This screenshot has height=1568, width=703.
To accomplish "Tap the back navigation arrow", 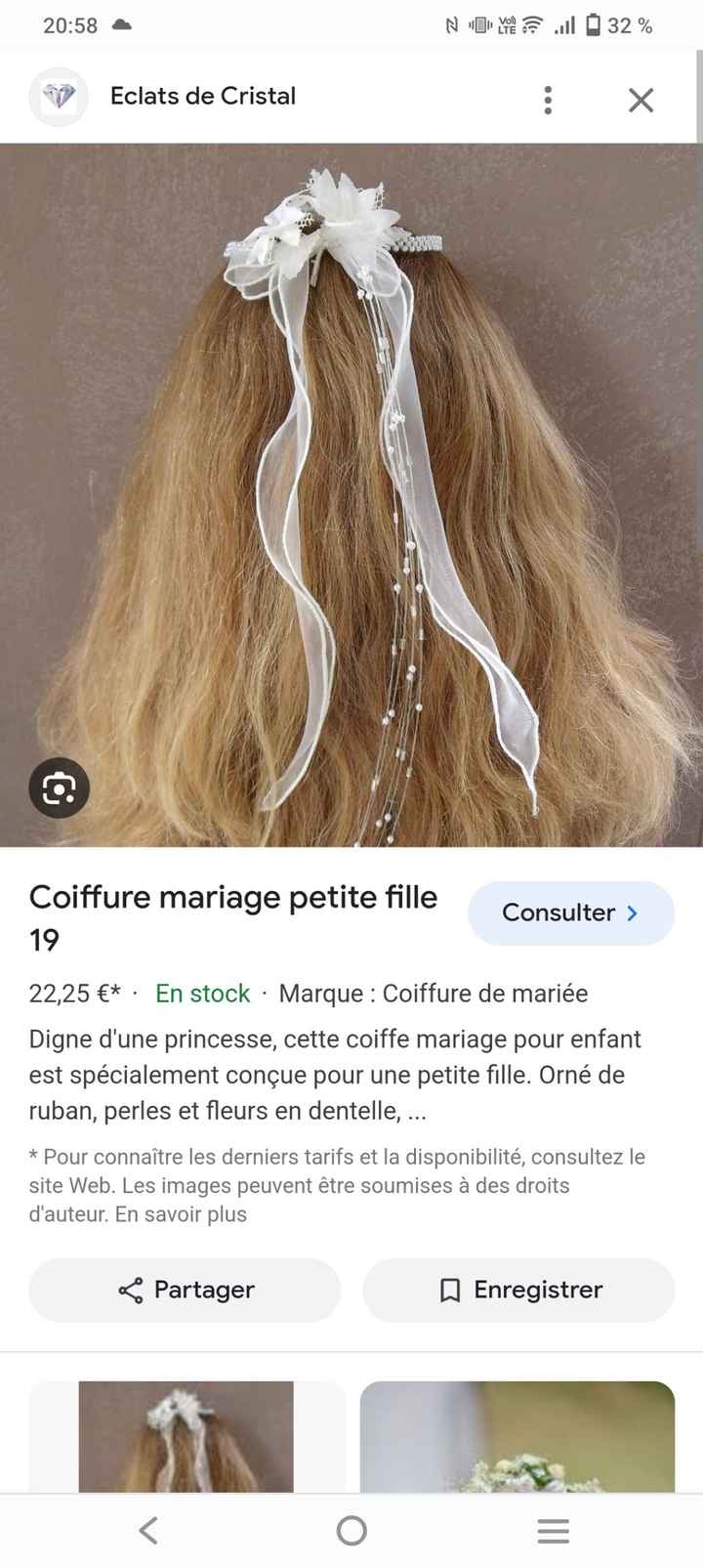I will pyautogui.click(x=147, y=1531).
